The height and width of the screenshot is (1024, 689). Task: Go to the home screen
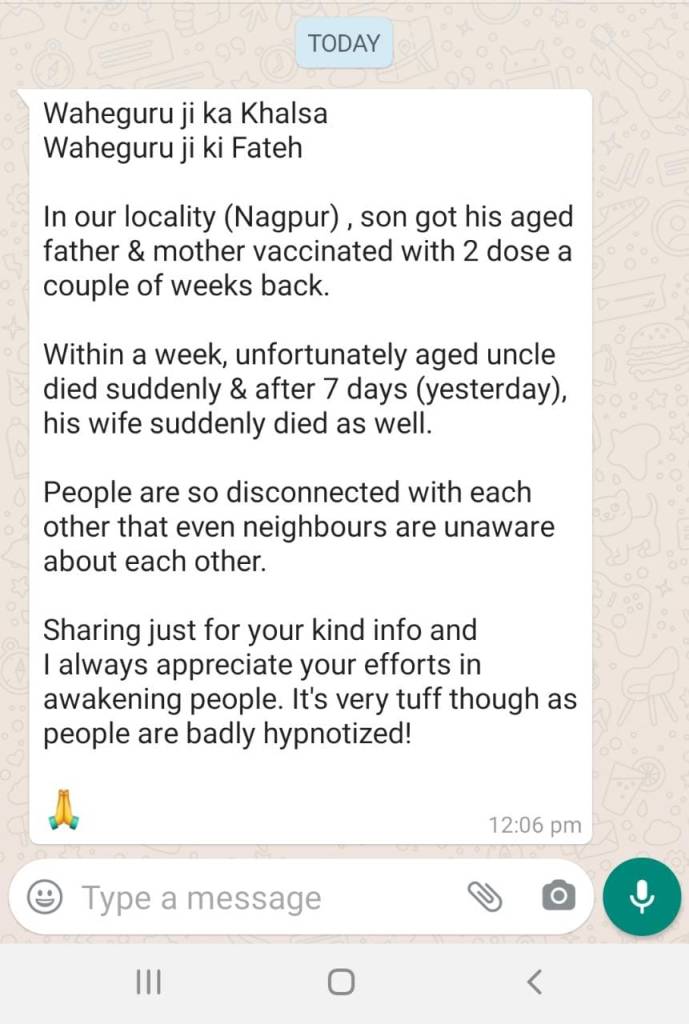pos(341,982)
